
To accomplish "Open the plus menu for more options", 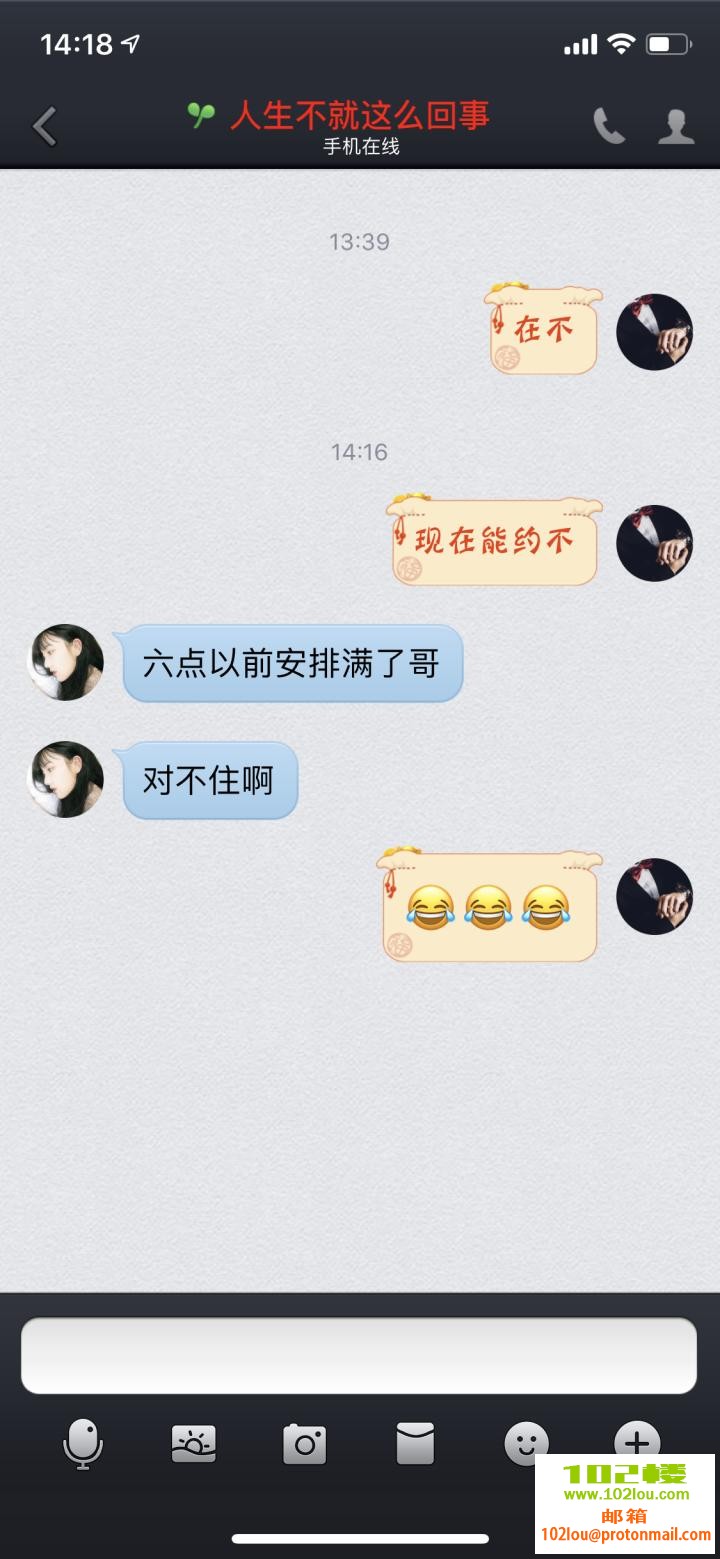I will point(637,1440).
